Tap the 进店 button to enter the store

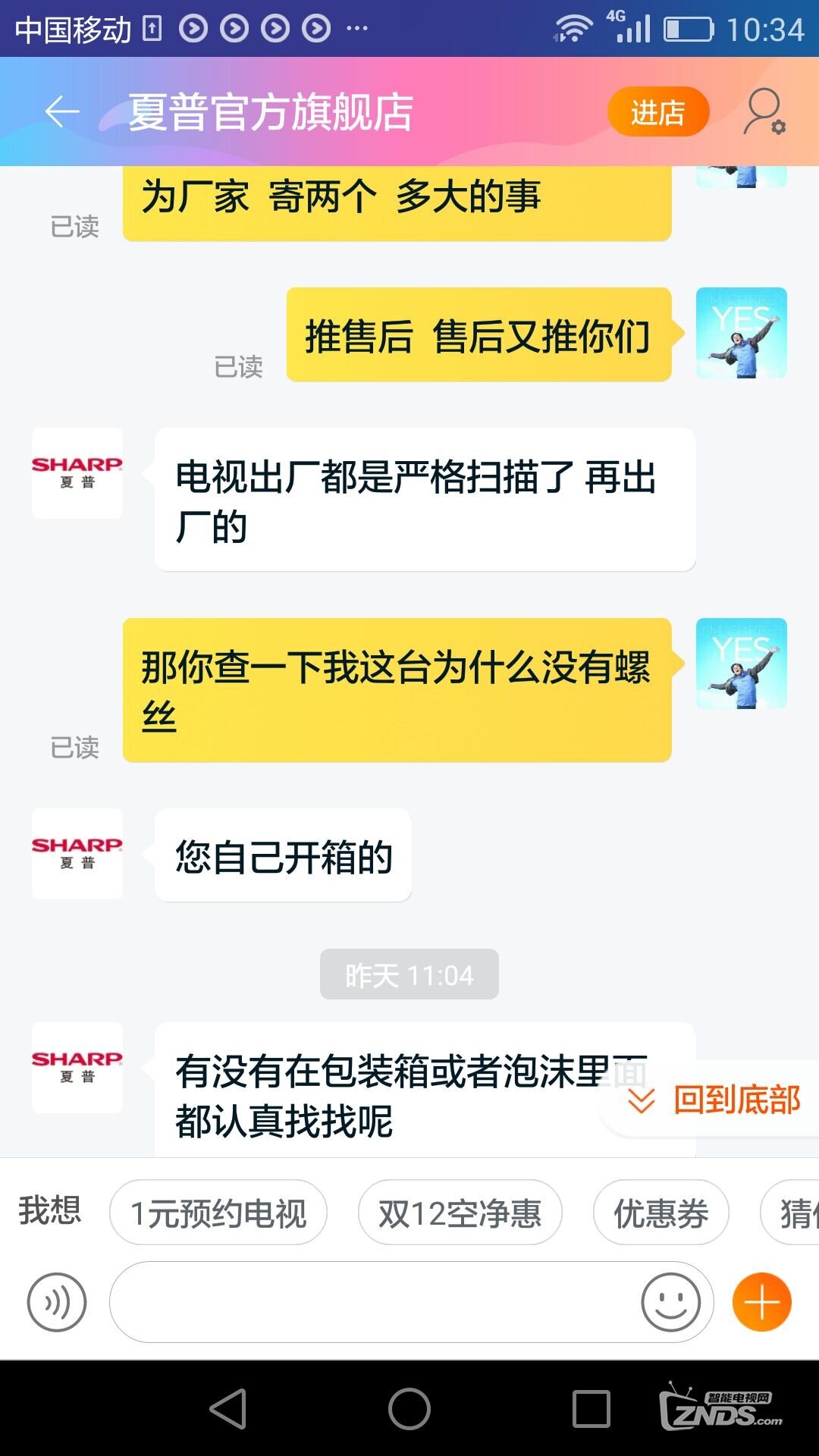click(657, 112)
